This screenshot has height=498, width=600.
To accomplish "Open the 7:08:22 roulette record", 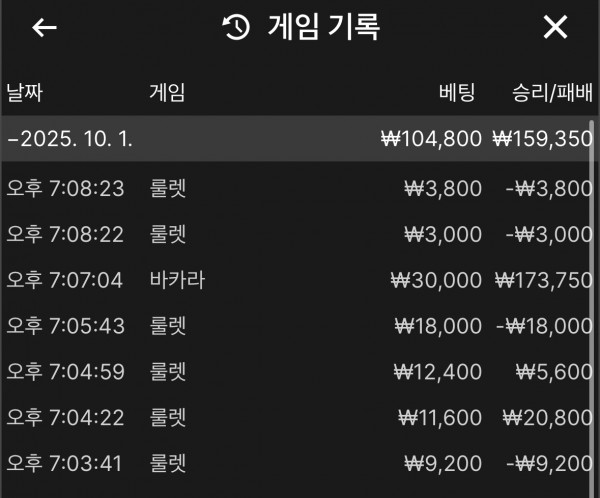I will coord(300,233).
